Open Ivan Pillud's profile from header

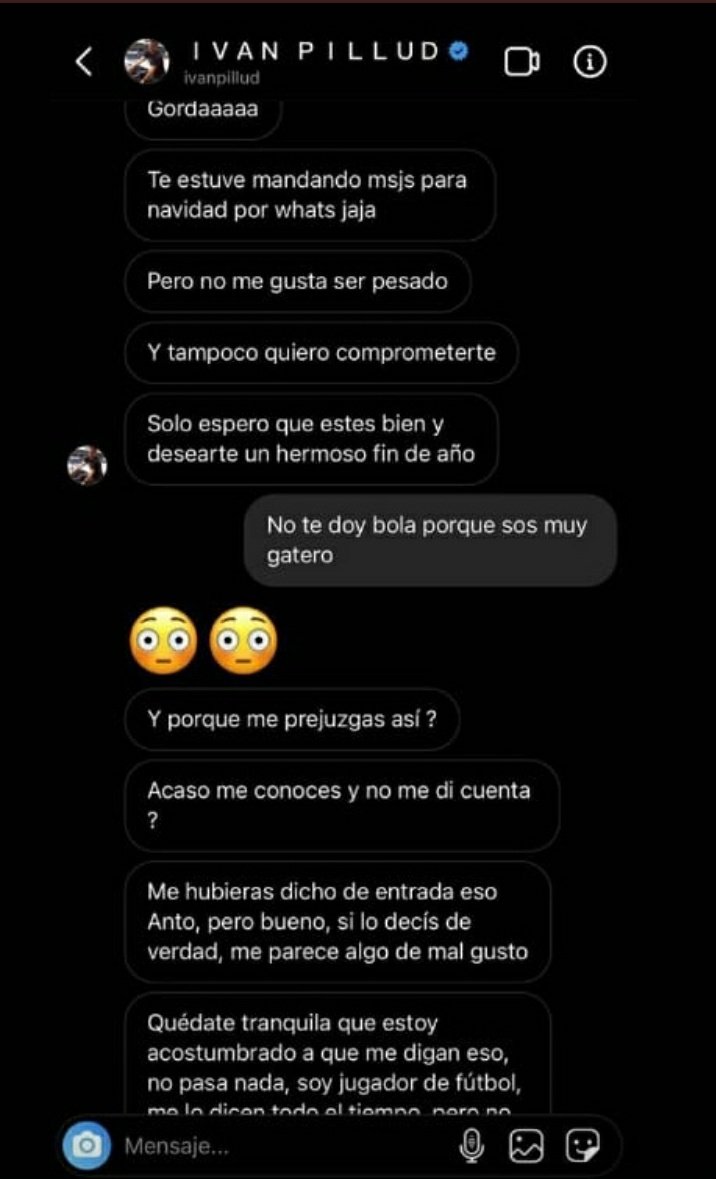tap(146, 62)
